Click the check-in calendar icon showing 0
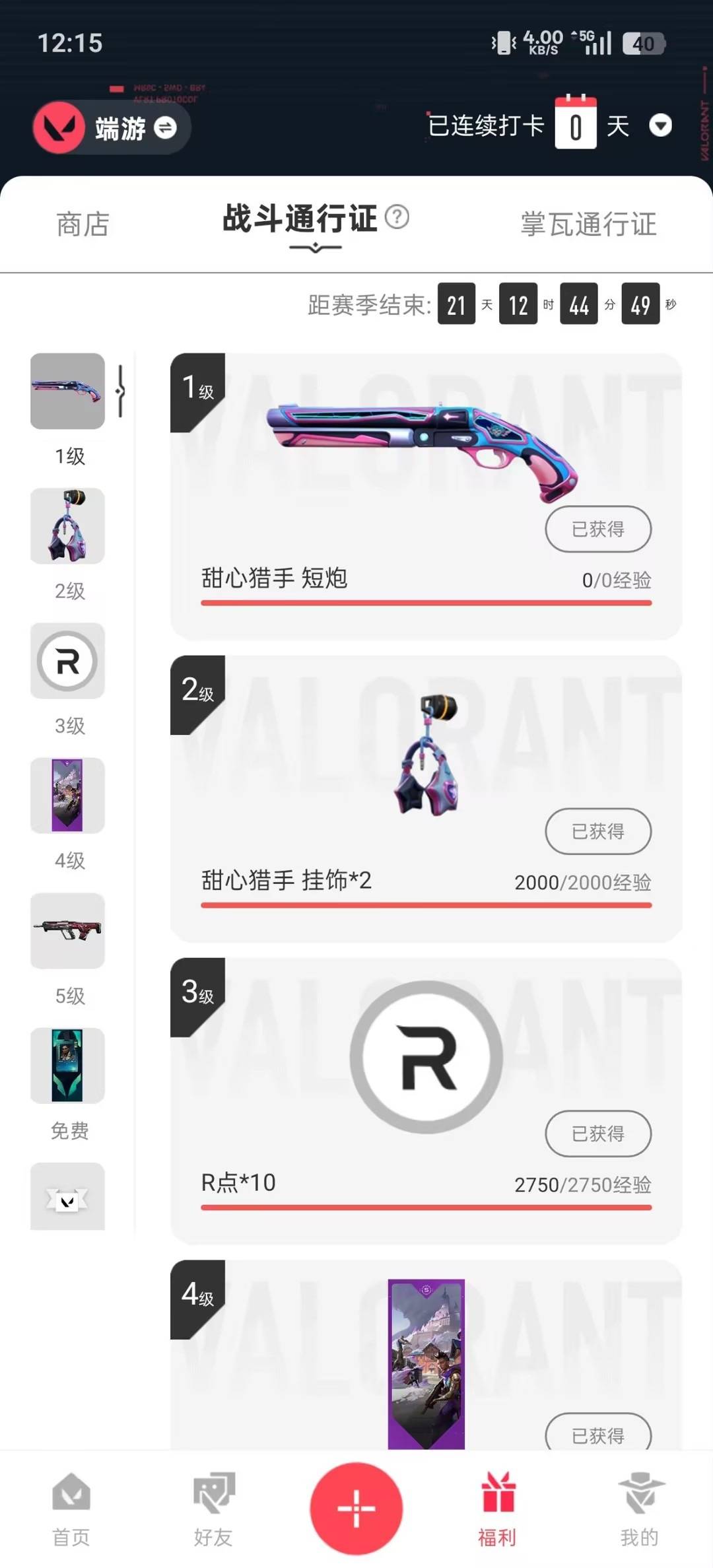713x1568 pixels. [x=577, y=123]
